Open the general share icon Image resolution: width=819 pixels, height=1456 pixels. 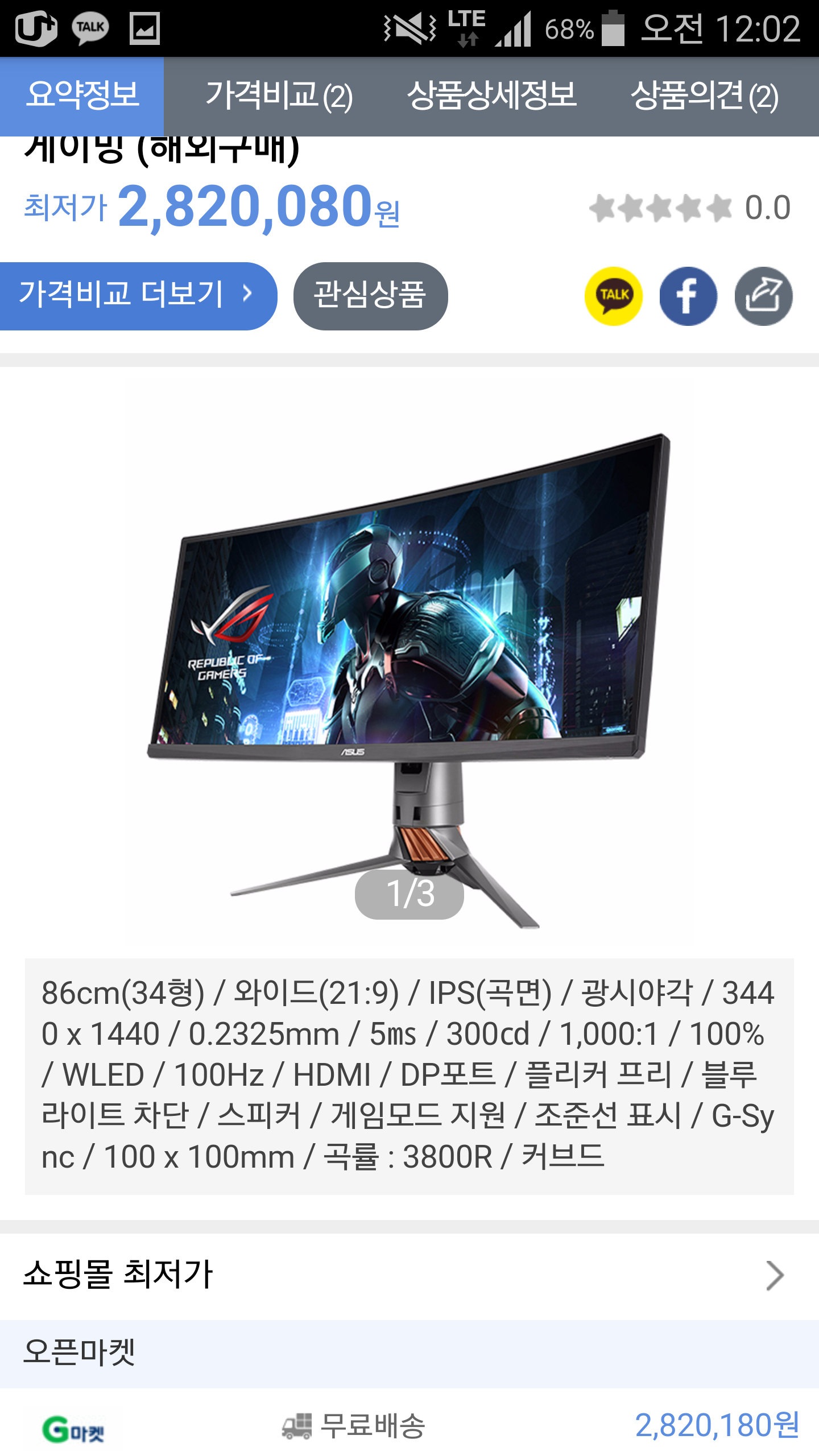point(763,296)
